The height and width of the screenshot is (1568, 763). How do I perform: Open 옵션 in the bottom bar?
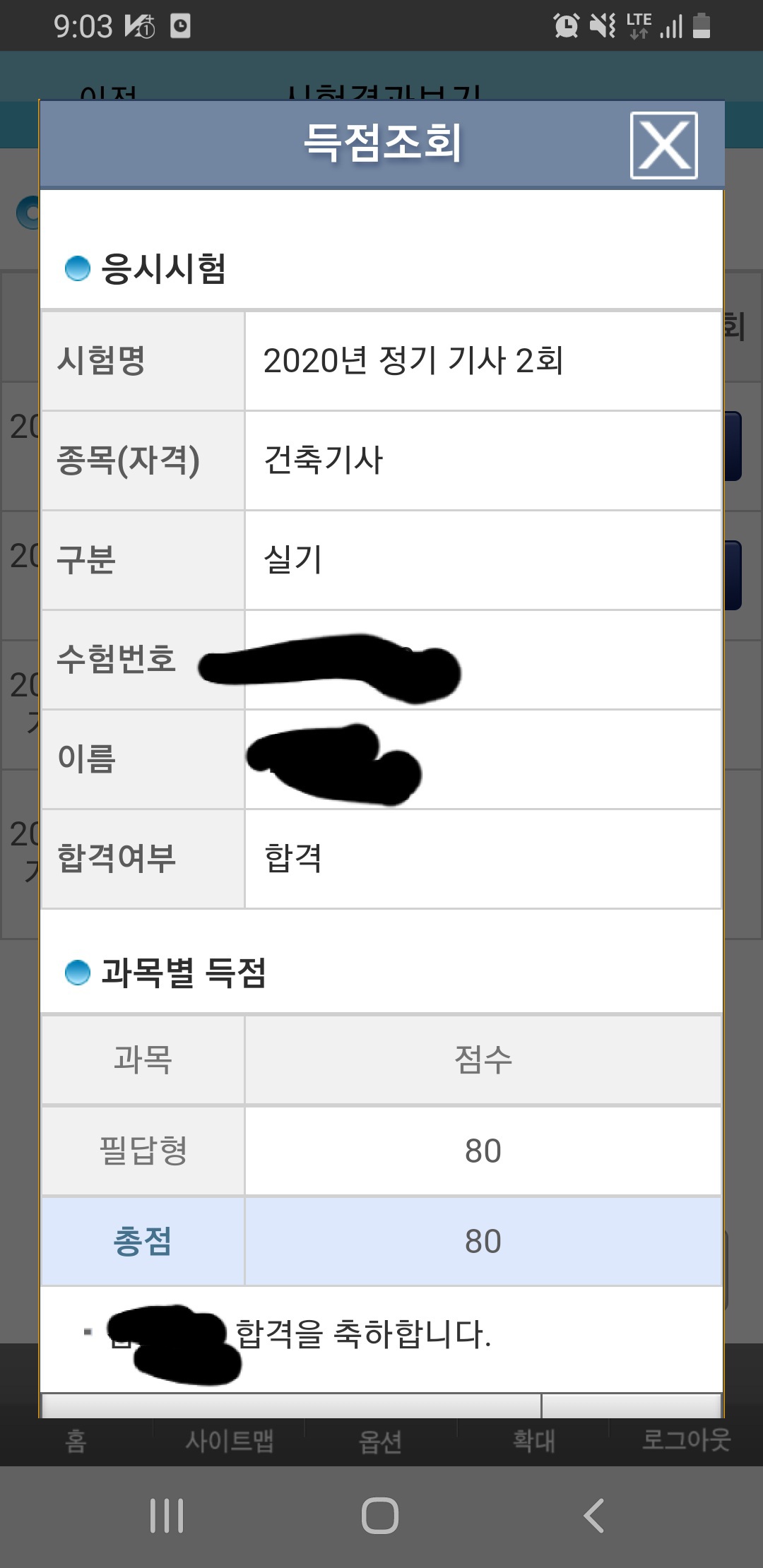click(381, 1441)
